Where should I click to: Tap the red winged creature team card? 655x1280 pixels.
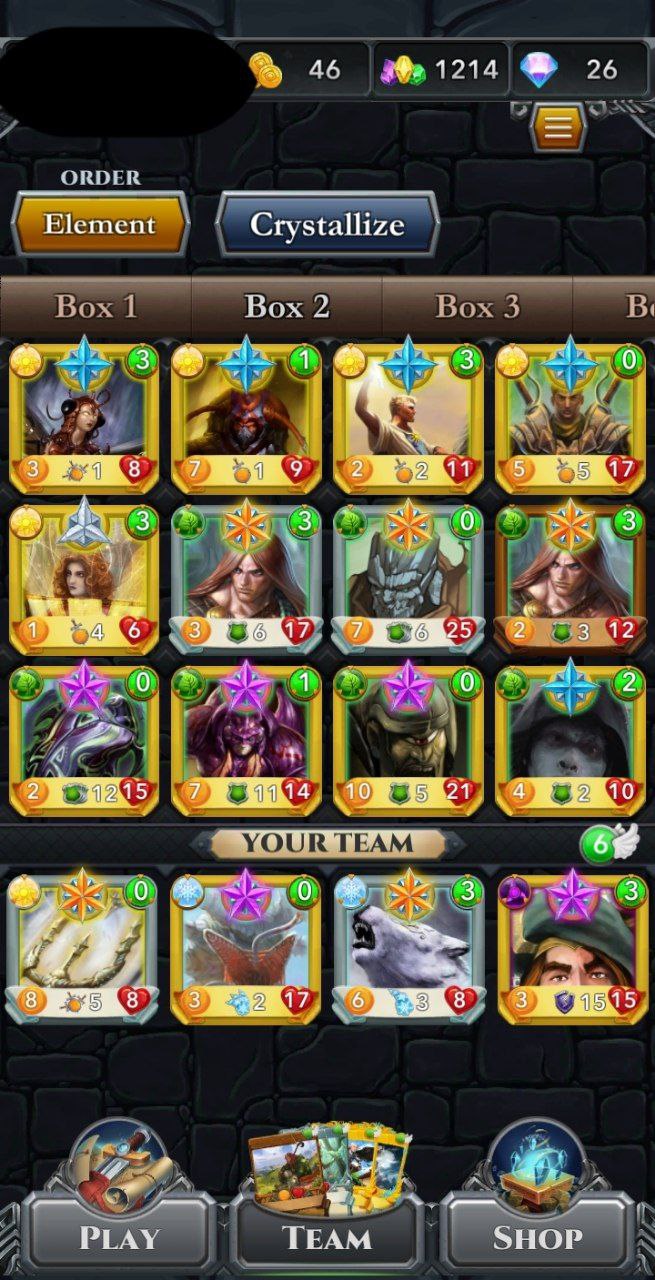246,949
